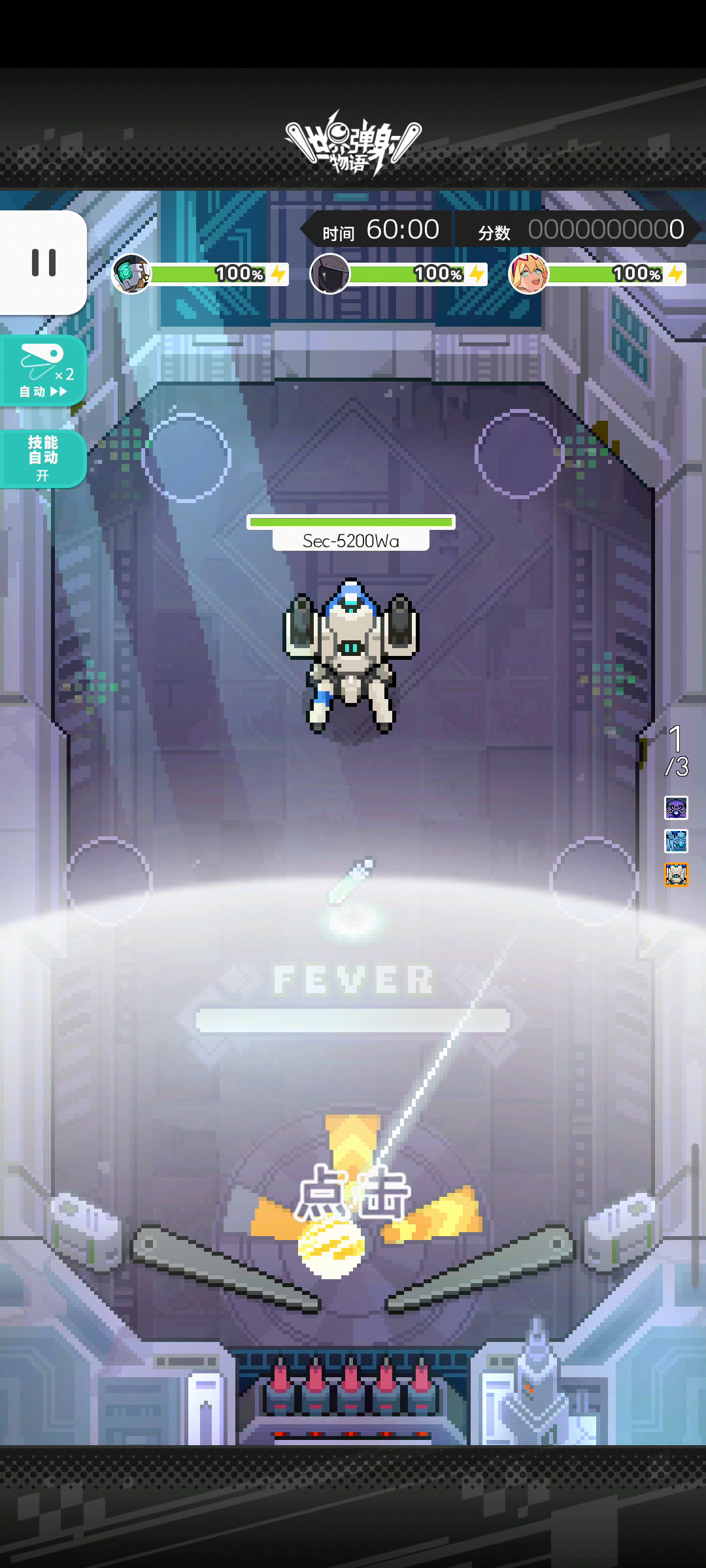Toggle the skill auto (技能自动) button
This screenshot has width=706, height=1568.
(43, 459)
